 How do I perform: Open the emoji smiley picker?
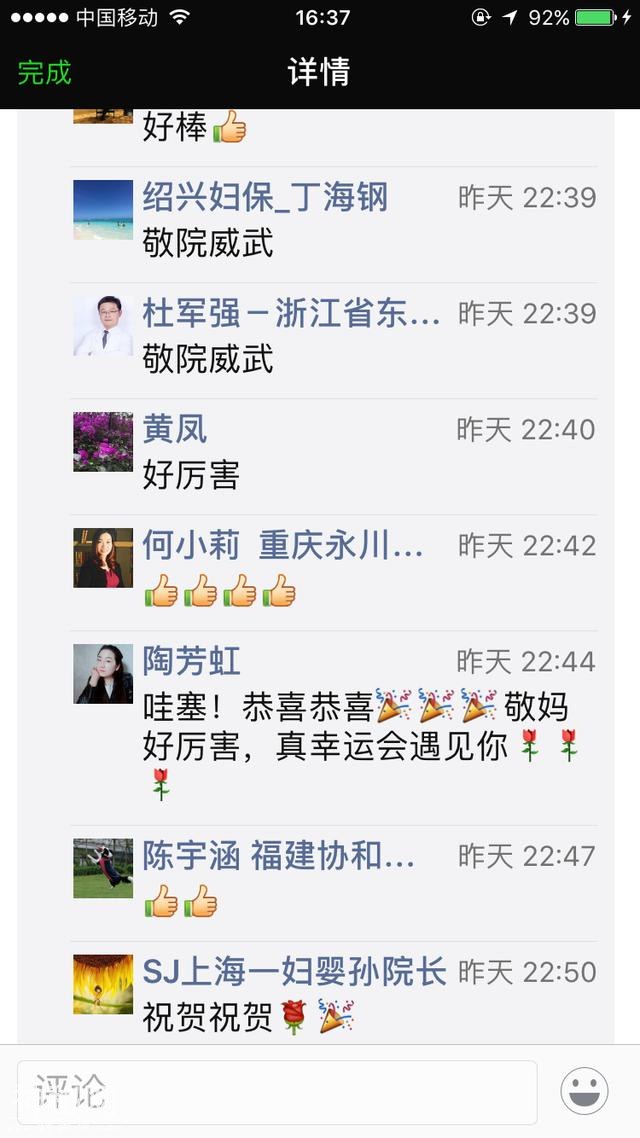point(584,1091)
